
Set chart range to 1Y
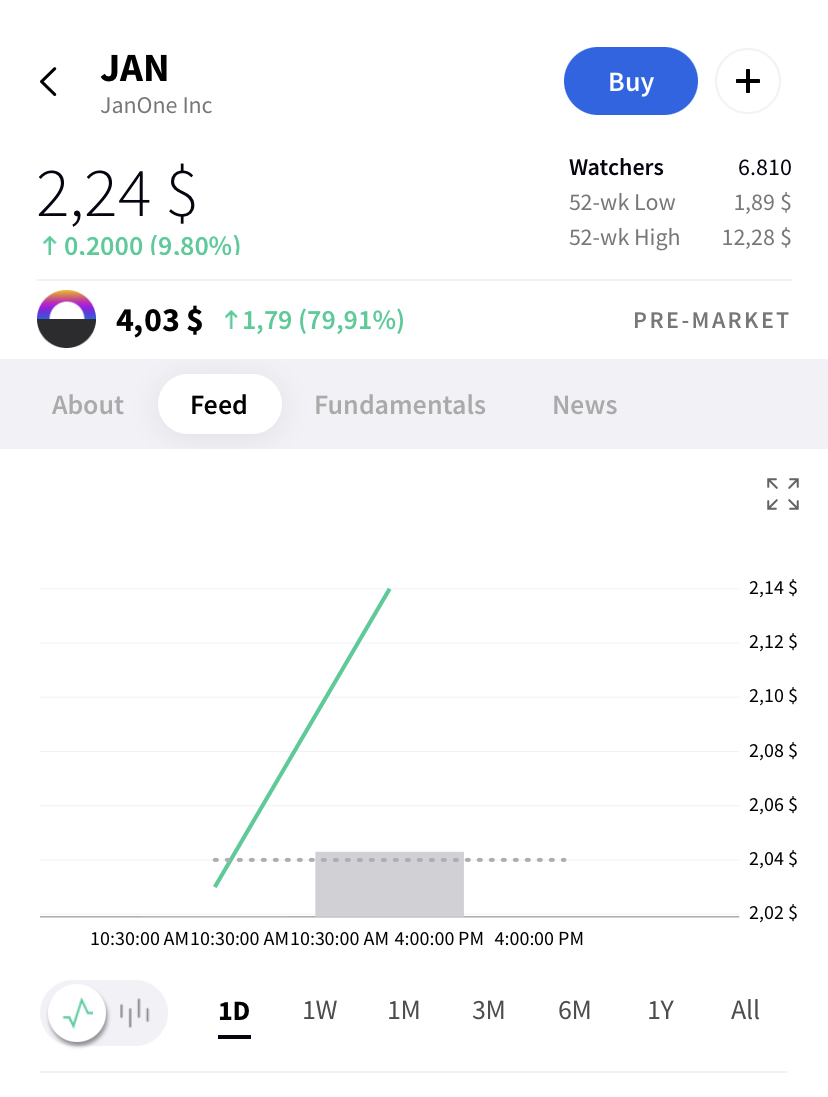(x=660, y=1010)
